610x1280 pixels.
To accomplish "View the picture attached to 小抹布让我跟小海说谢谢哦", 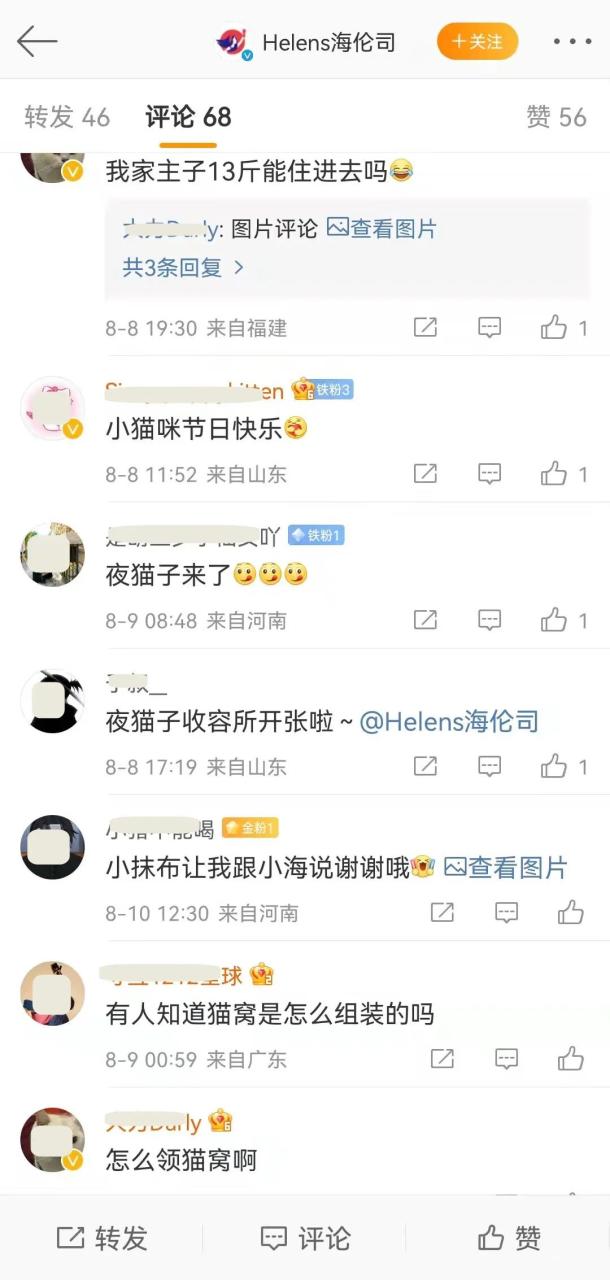I will click(505, 868).
